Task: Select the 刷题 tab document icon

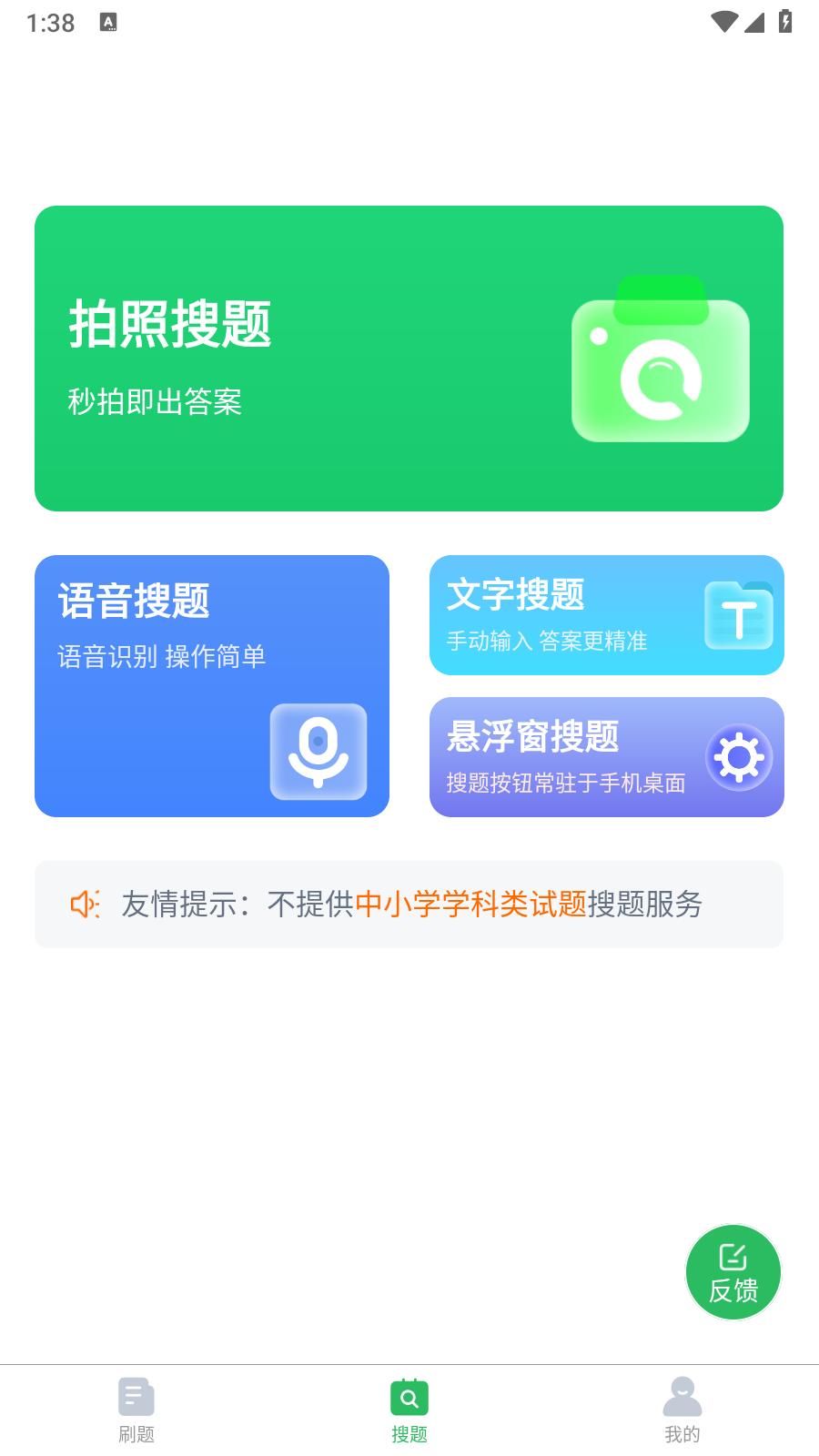Action: coord(136,1395)
